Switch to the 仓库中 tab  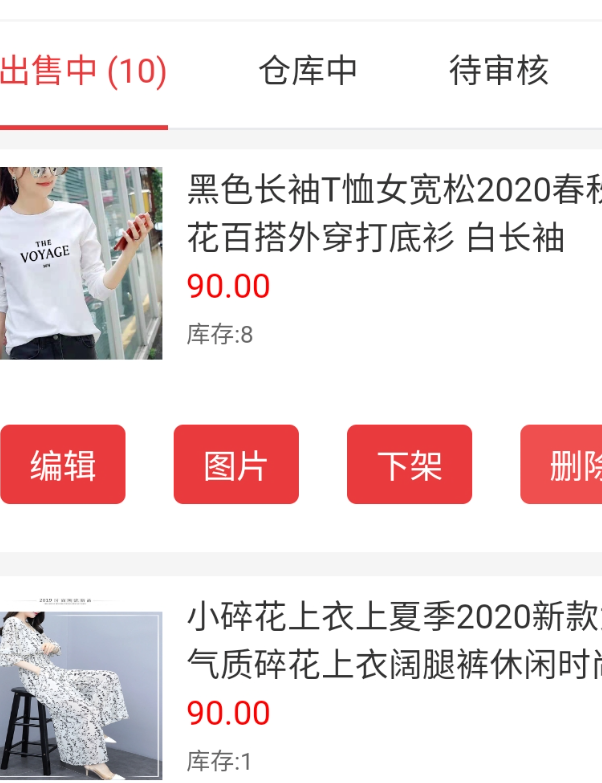(308, 72)
